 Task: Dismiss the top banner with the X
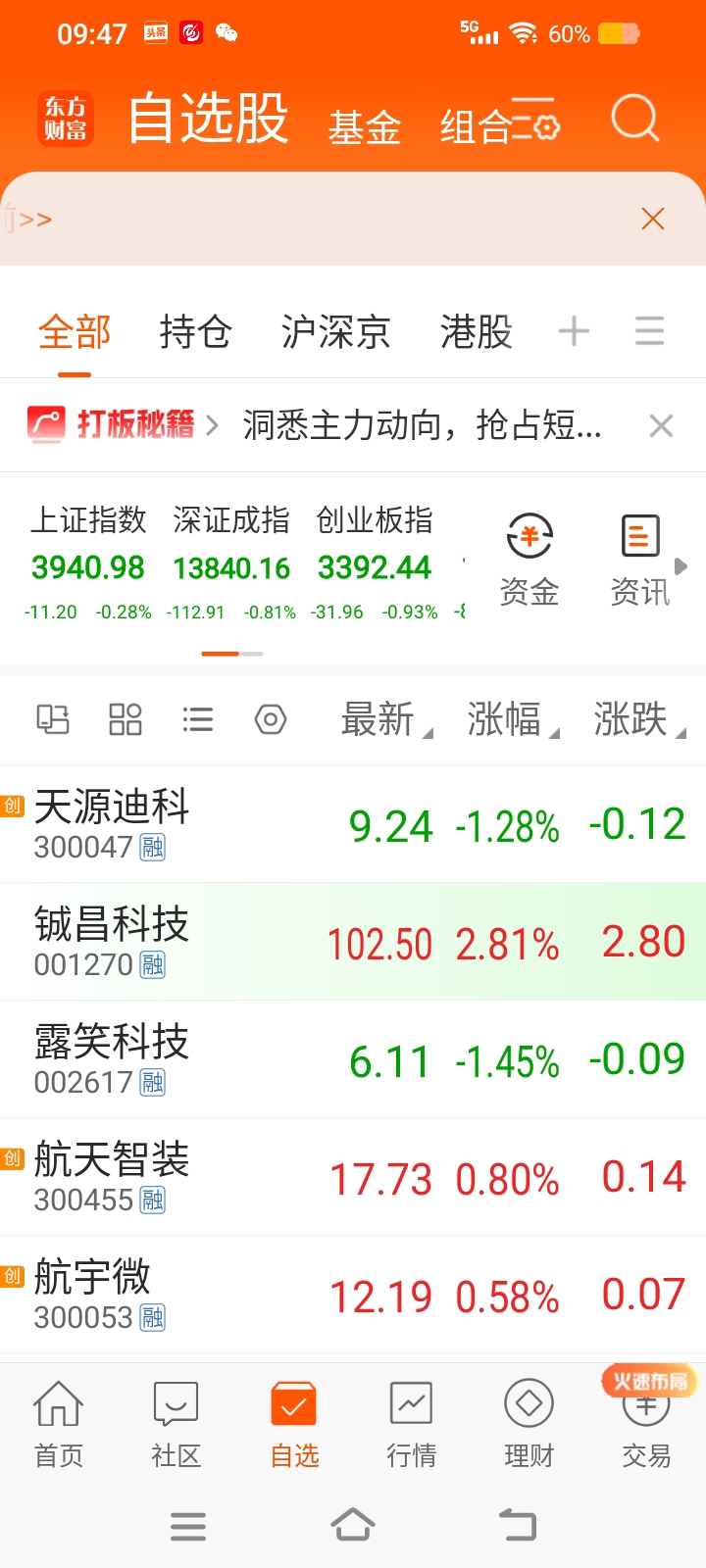[x=653, y=219]
